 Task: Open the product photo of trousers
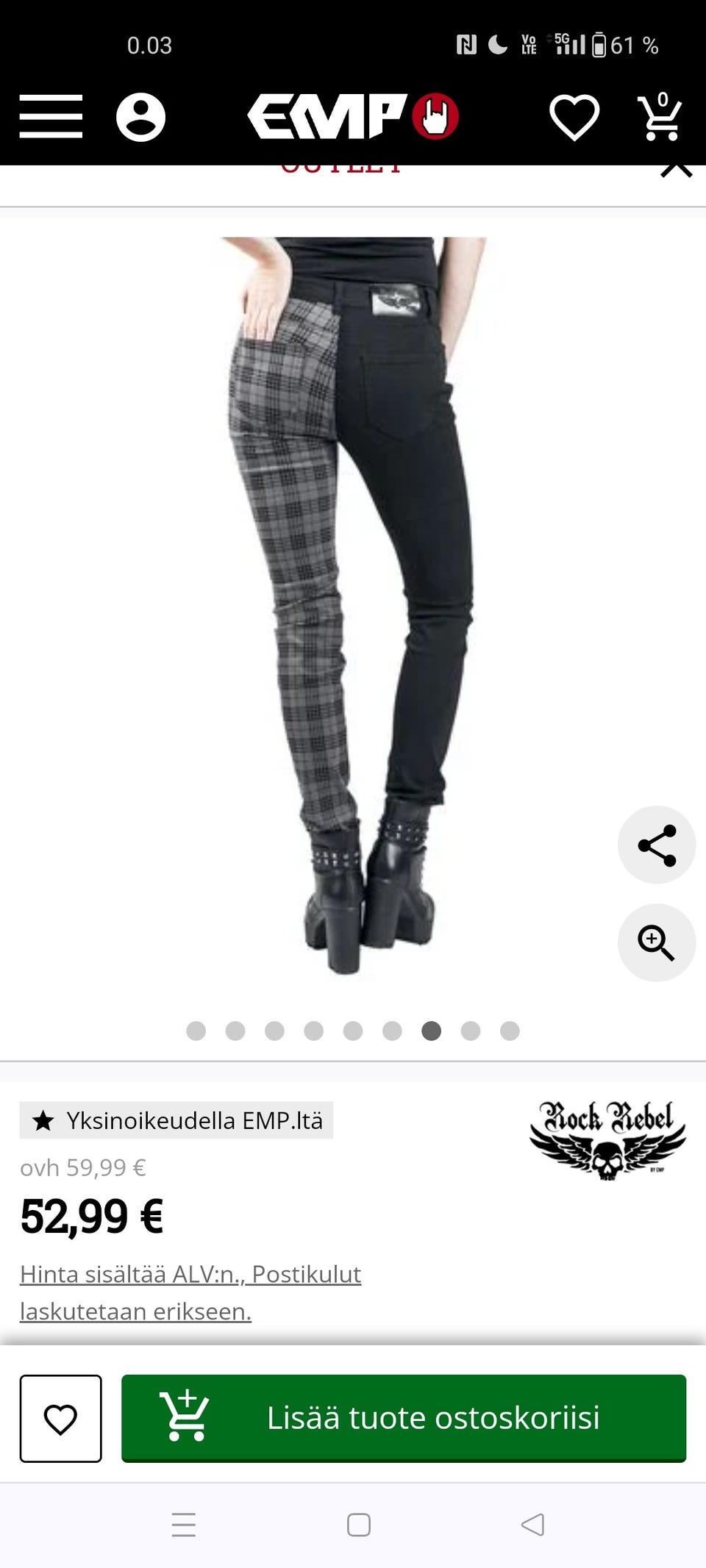[353, 606]
